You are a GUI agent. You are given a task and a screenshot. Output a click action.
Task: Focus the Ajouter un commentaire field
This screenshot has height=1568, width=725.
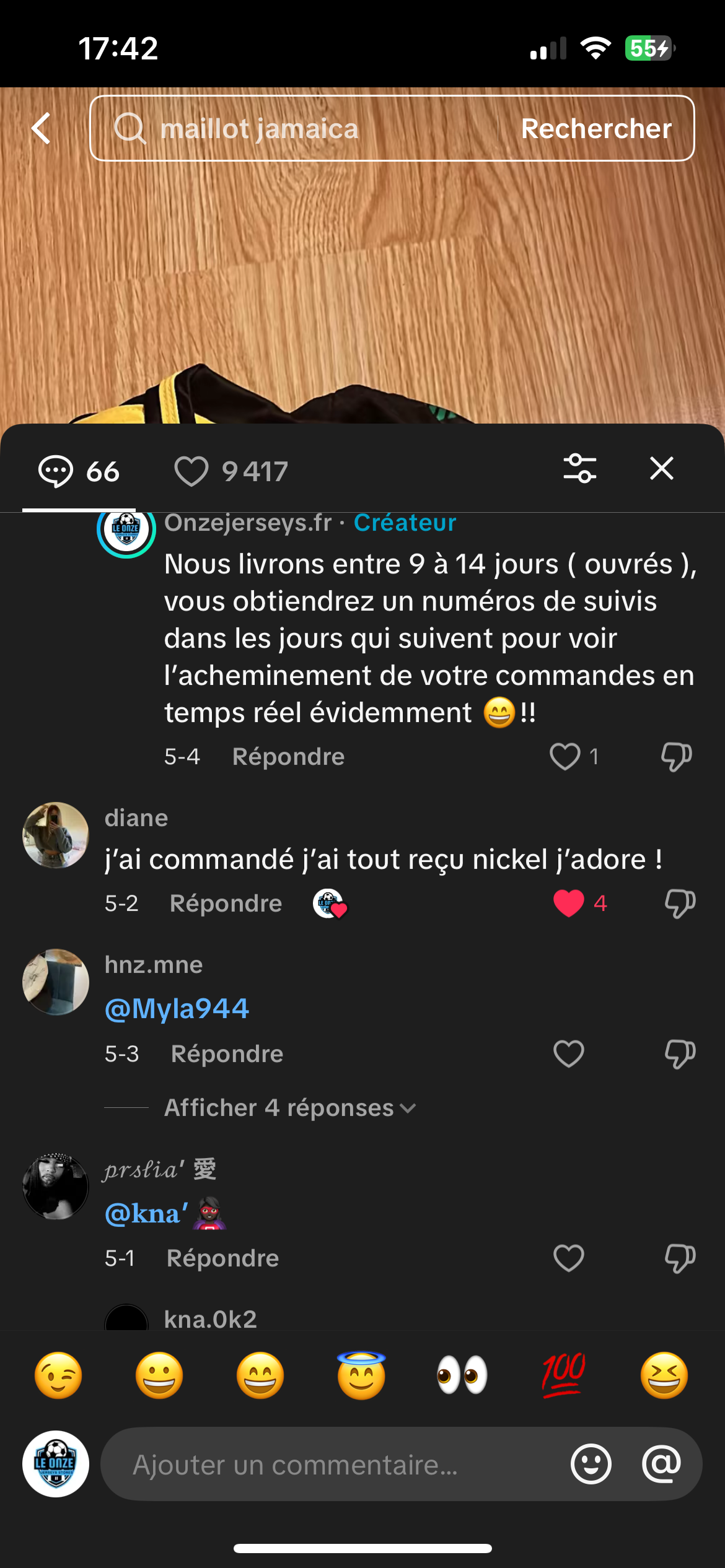335,1465
